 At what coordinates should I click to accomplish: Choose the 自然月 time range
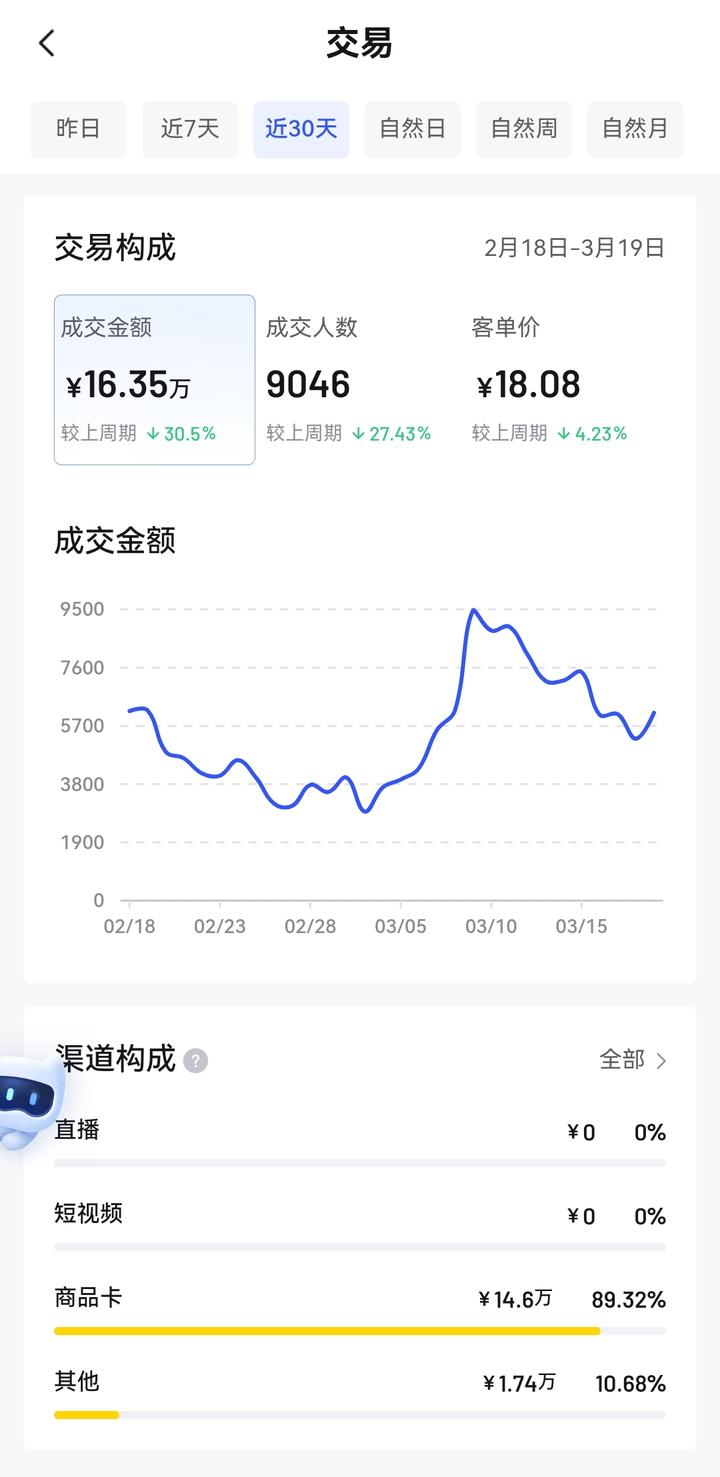635,129
